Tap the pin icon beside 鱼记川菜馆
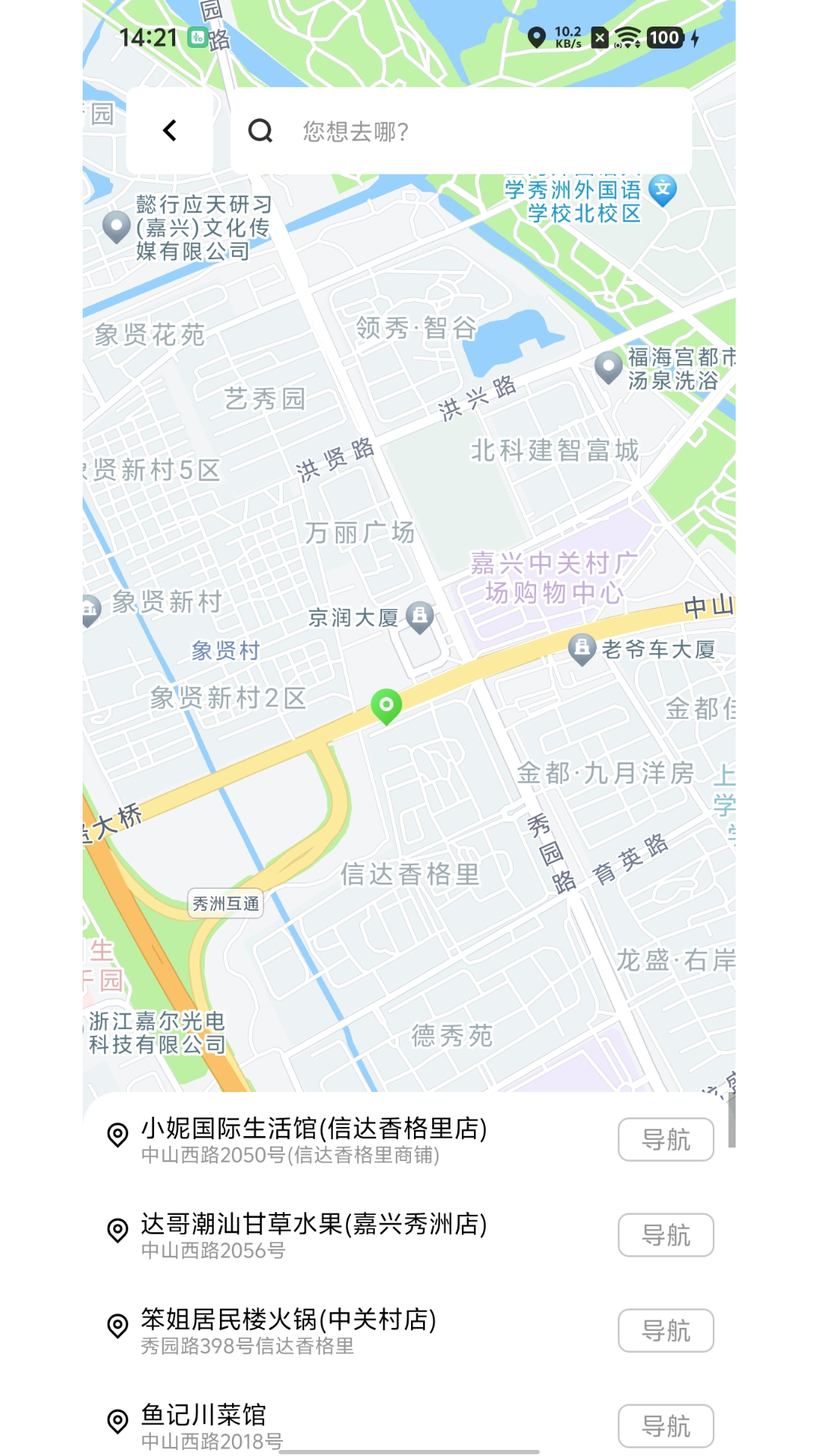The width and height of the screenshot is (819, 1456). point(117,1418)
